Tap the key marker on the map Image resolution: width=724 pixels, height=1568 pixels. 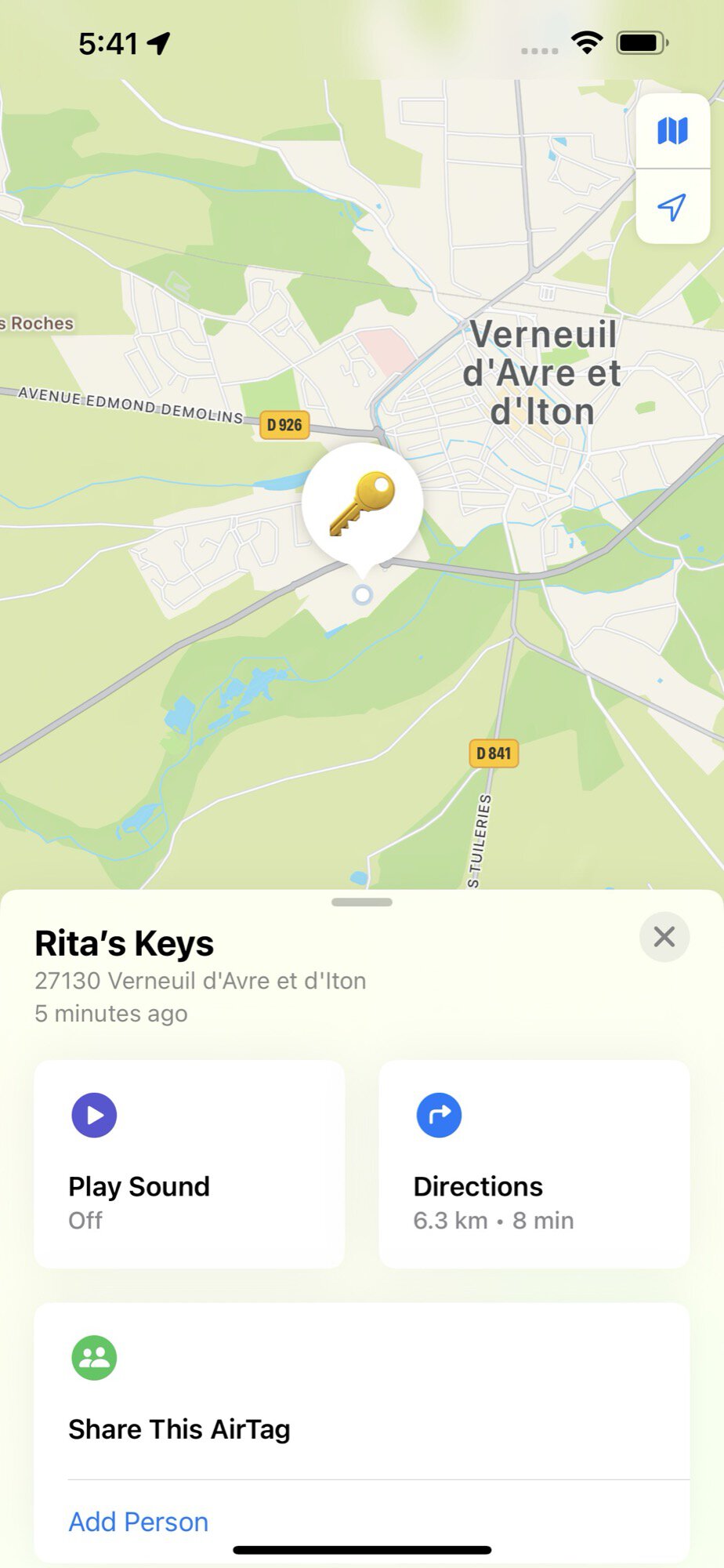tap(362, 503)
